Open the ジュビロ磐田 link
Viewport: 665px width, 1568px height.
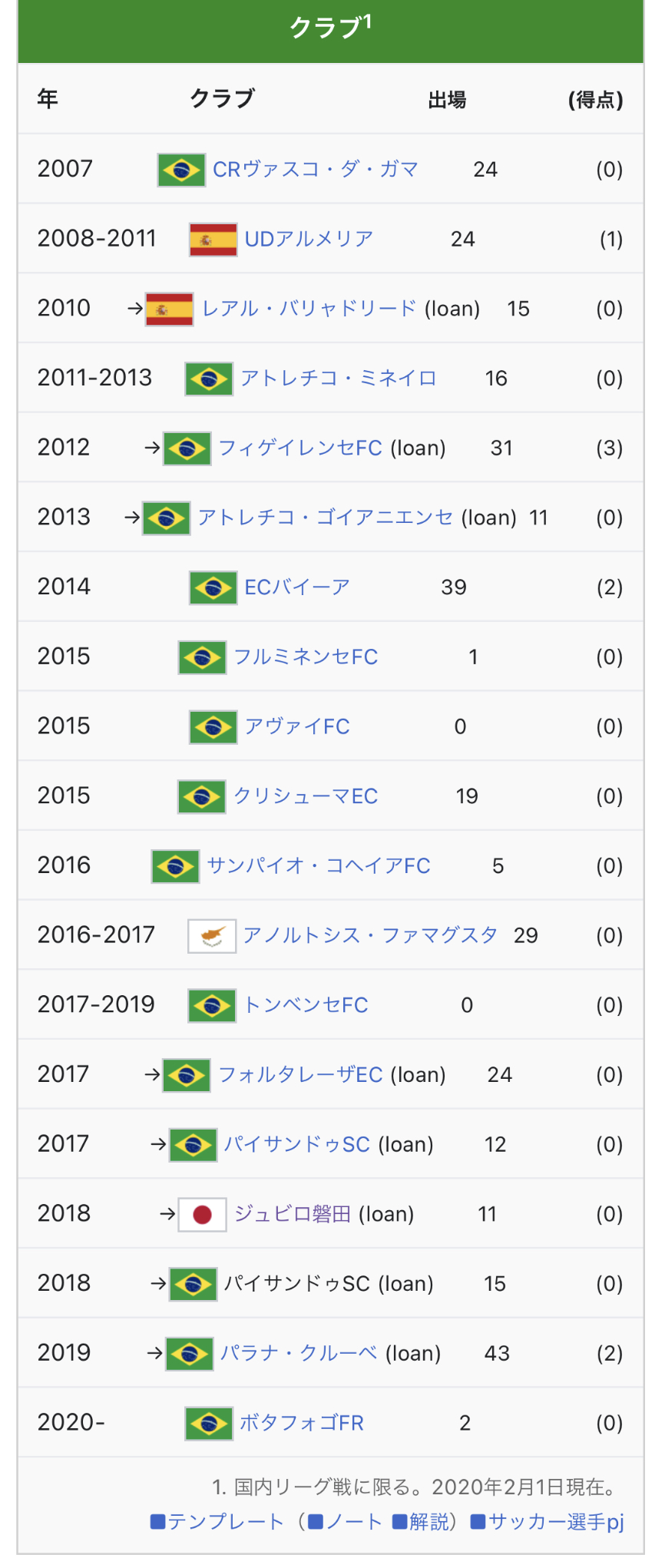tap(293, 1214)
